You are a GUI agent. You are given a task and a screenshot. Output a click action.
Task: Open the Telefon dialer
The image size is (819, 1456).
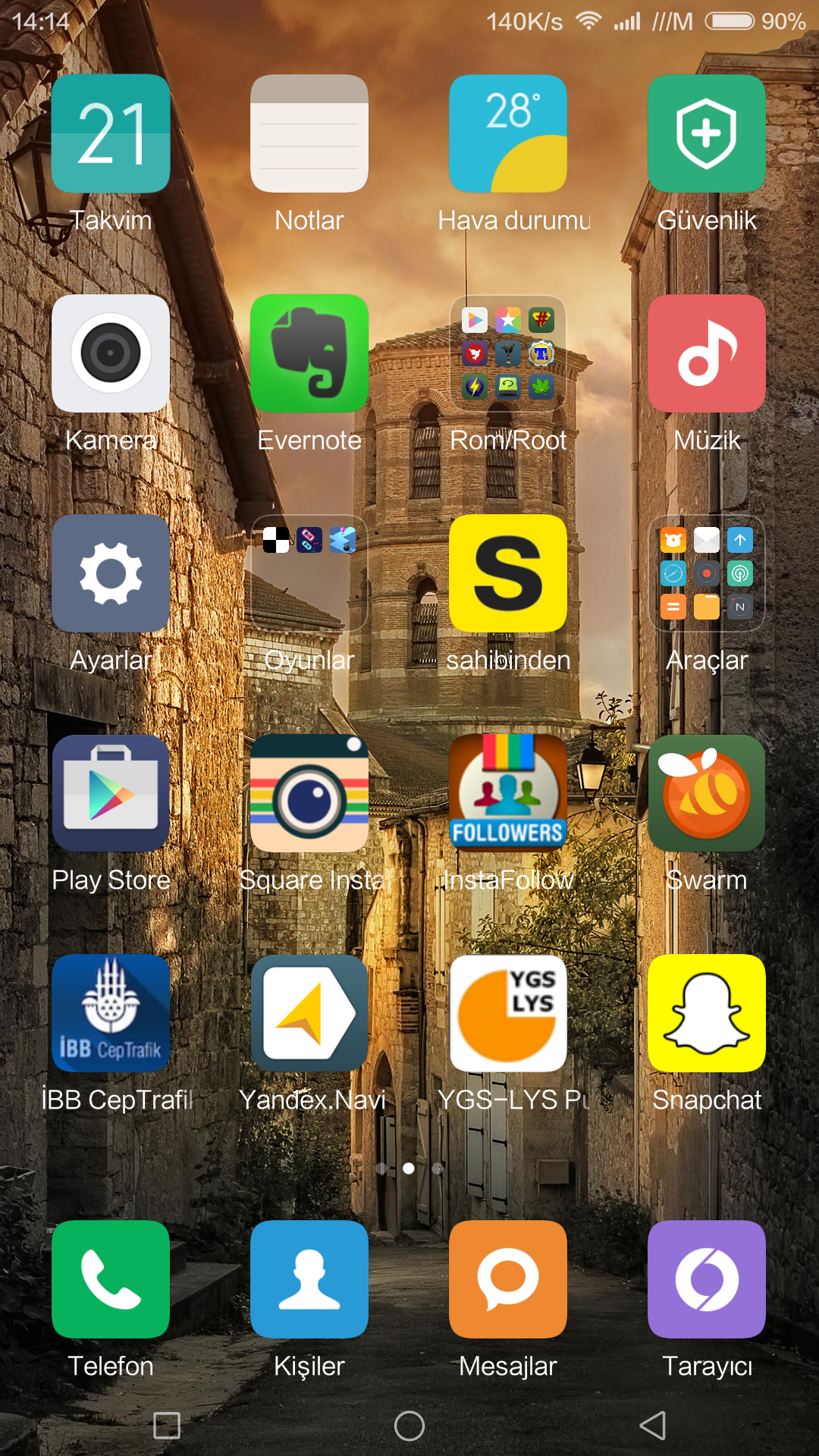pos(111,1279)
